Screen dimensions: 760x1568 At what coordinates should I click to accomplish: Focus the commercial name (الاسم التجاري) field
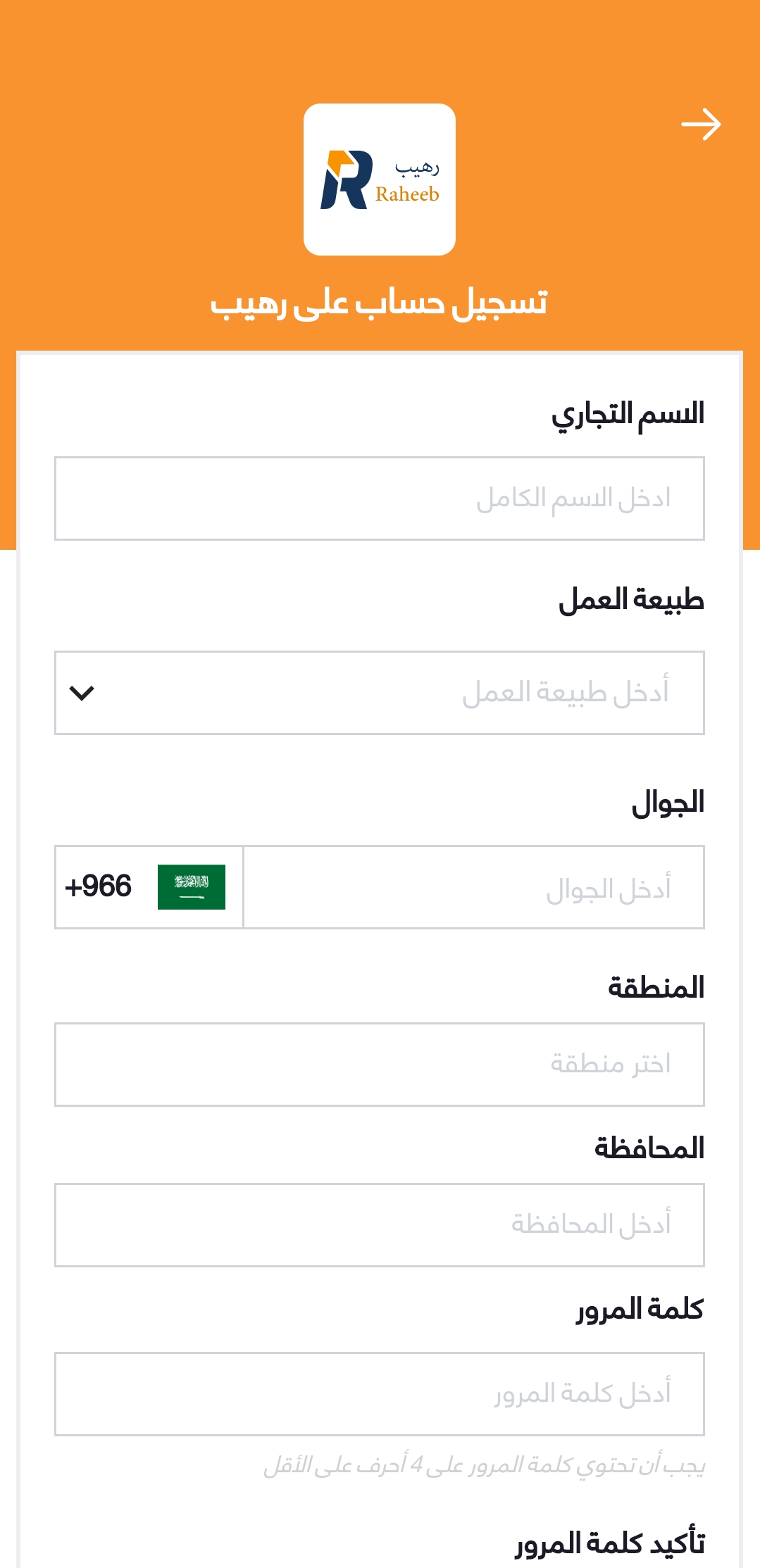[x=380, y=498]
